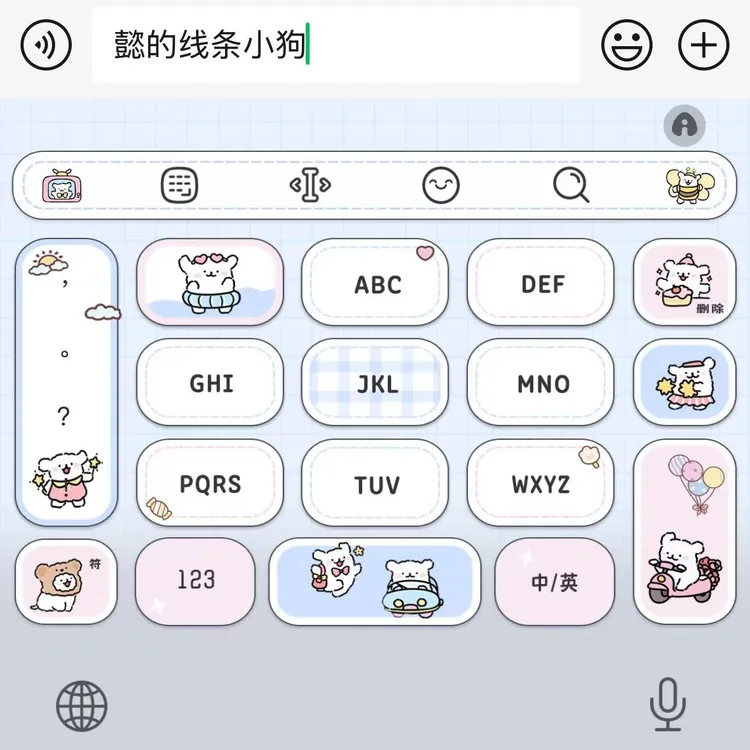Toggle the 中/英 language key
Viewport: 750px width, 750px height.
555,581
